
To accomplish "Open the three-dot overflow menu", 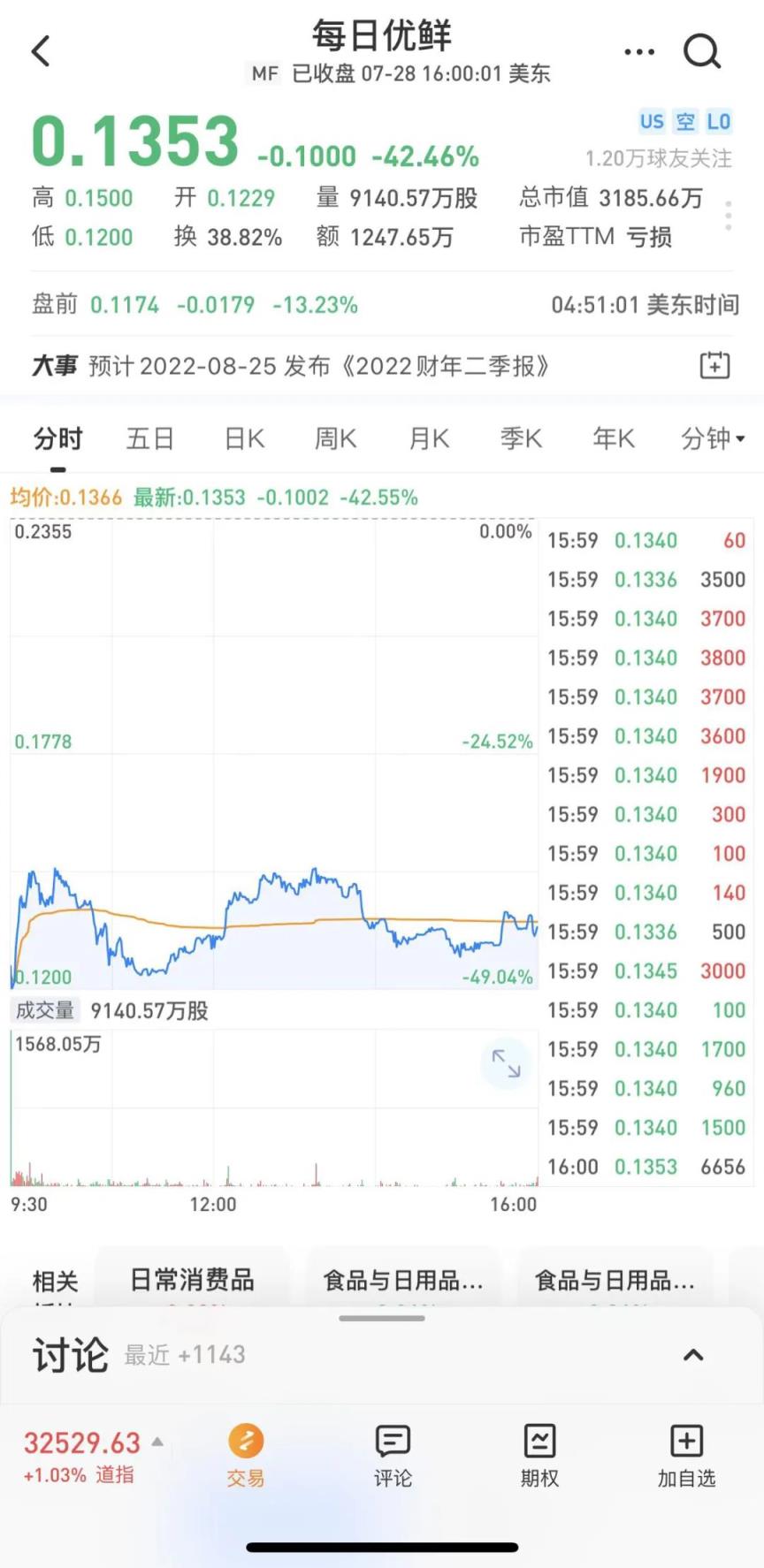I will click(639, 51).
